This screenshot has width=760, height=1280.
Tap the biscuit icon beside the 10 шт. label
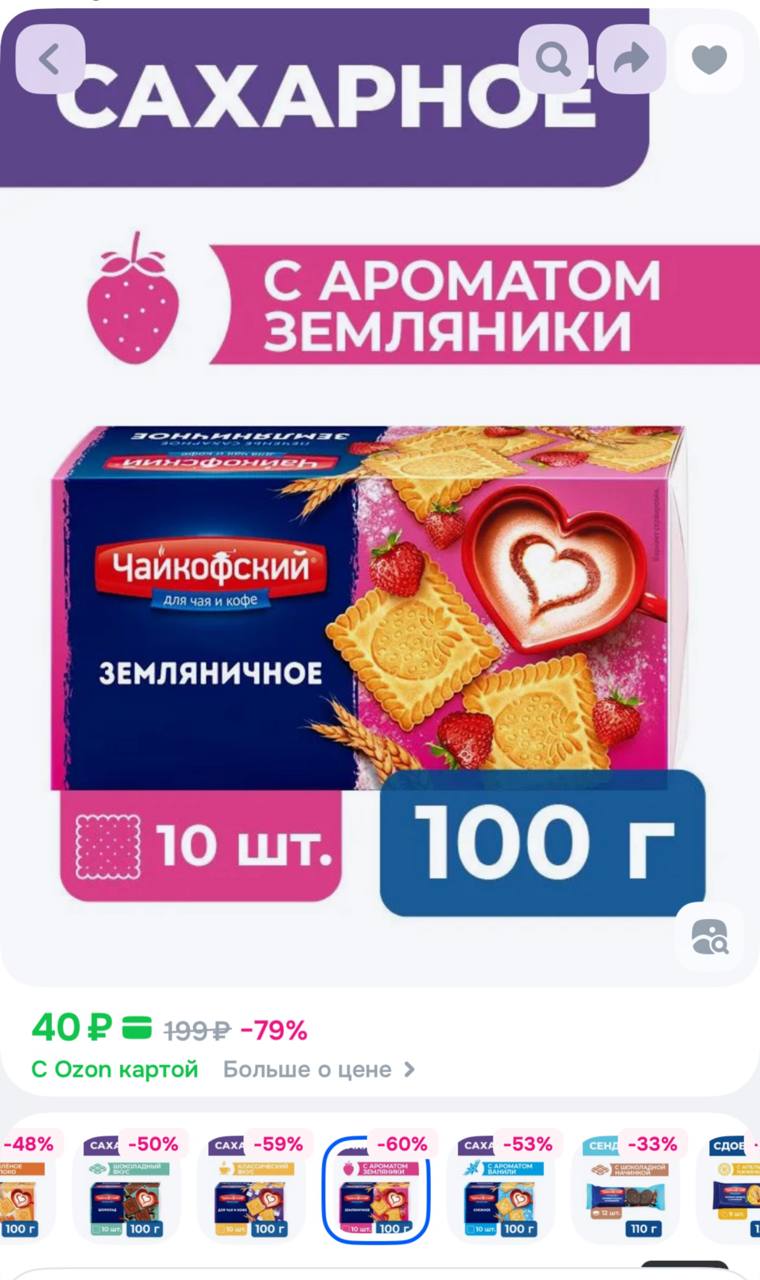[107, 849]
